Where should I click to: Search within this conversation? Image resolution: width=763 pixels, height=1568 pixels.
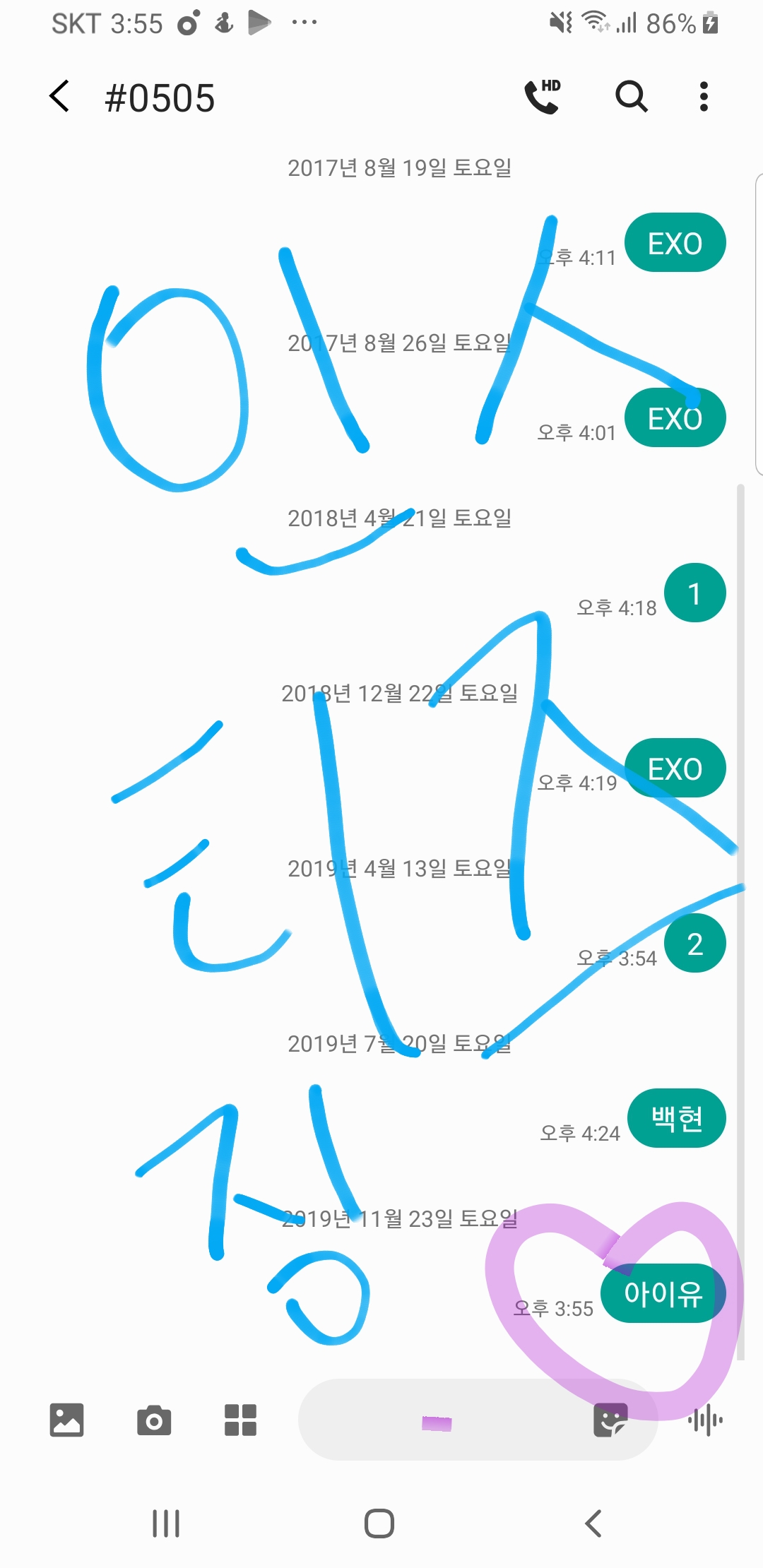point(631,97)
